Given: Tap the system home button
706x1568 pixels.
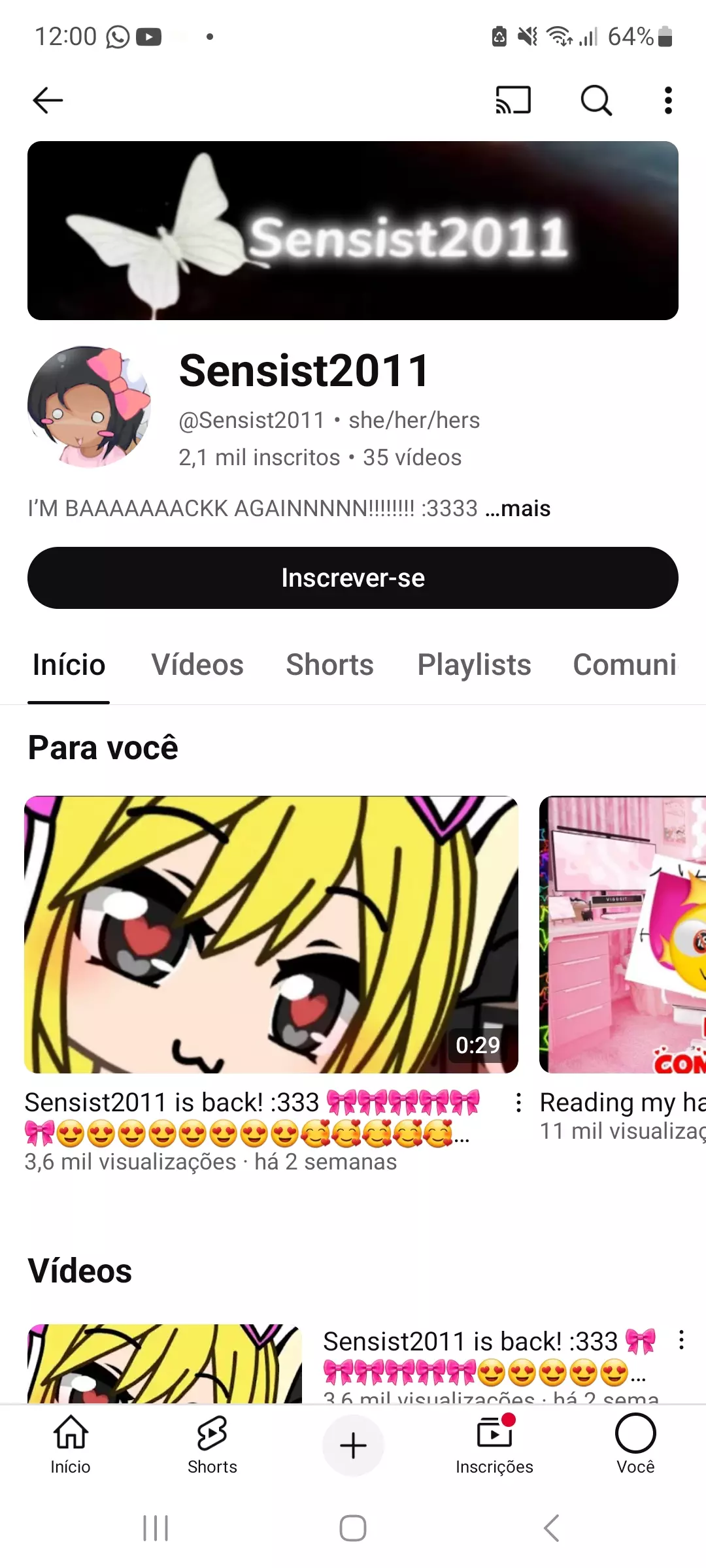Looking at the screenshot, I should coord(353,1528).
